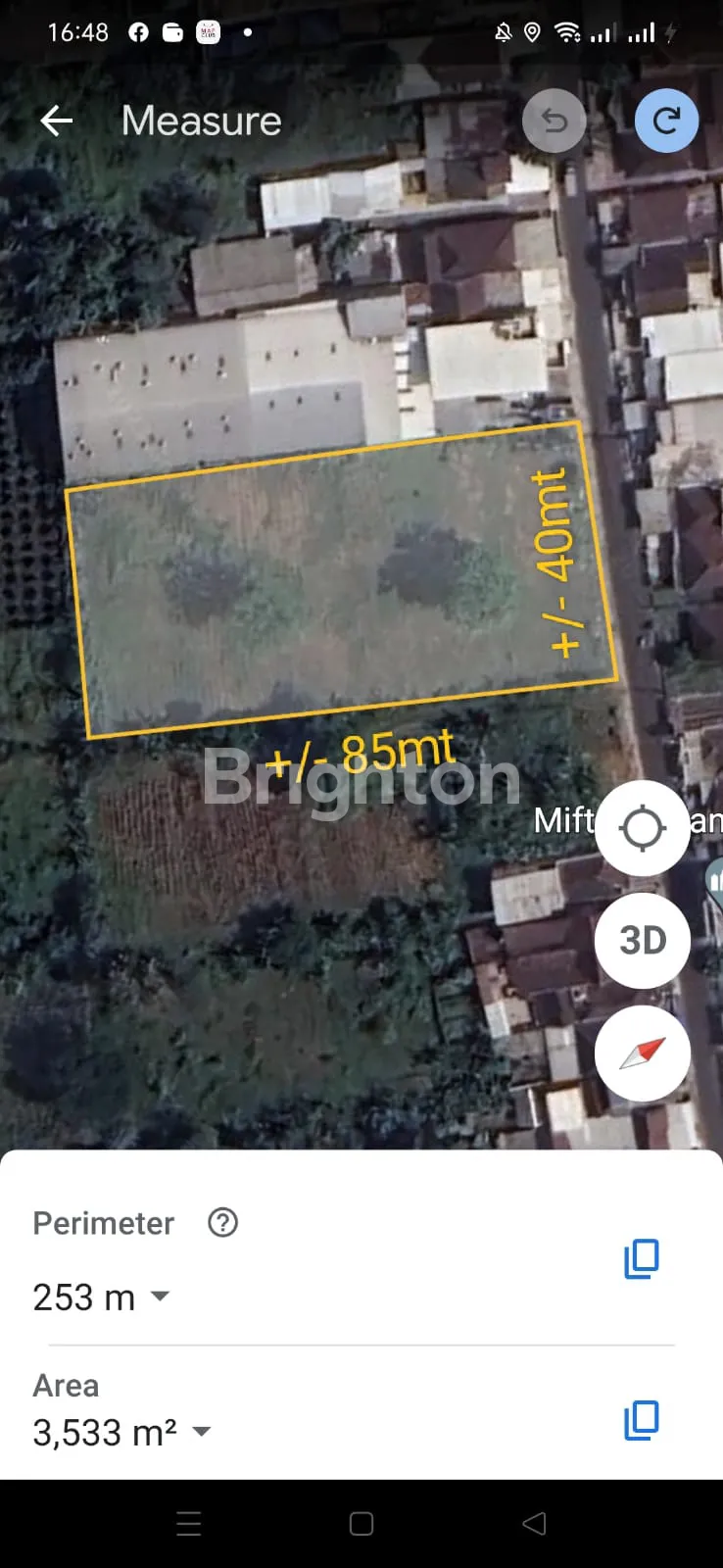This screenshot has height=1568, width=723.
Task: Undo the last measurement point
Action: (554, 121)
